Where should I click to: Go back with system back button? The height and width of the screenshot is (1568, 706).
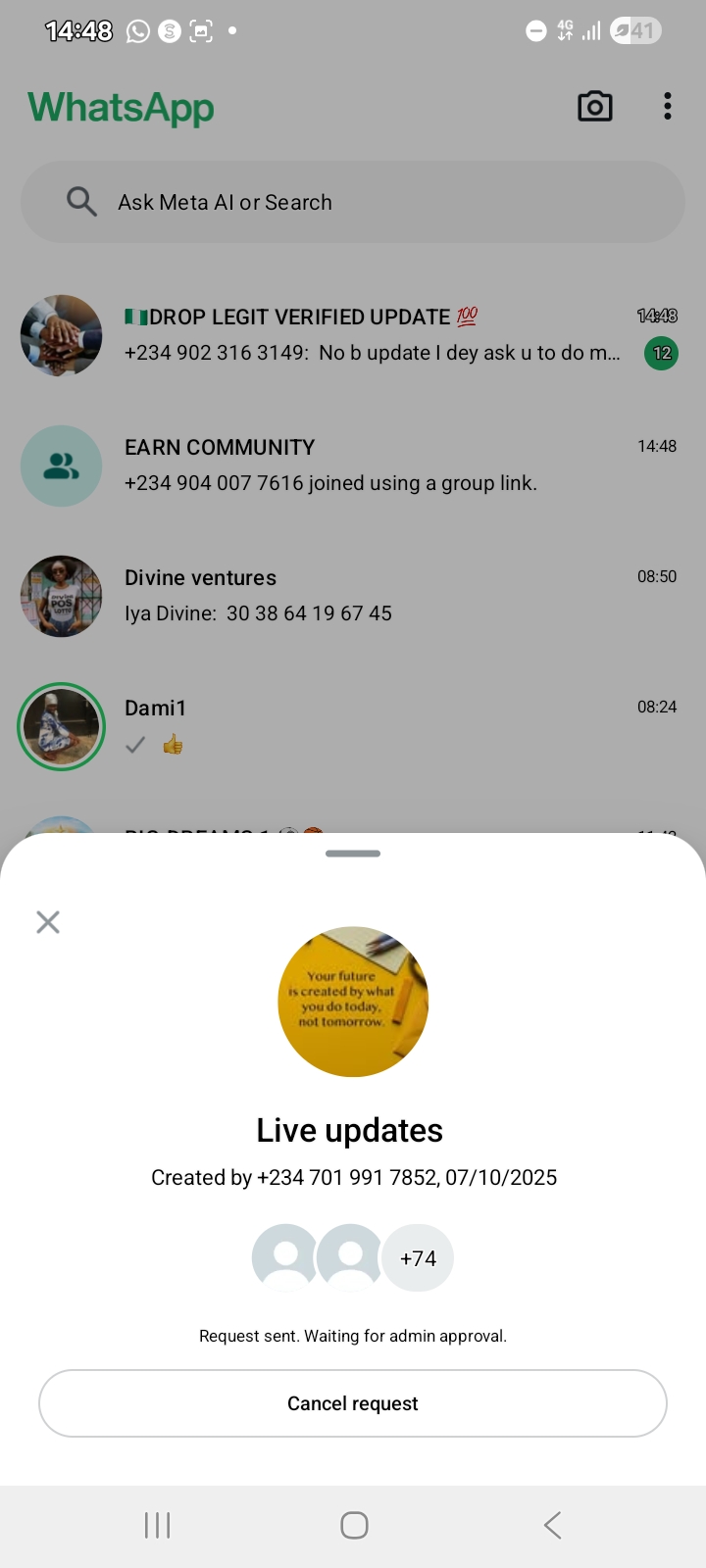(x=552, y=1525)
